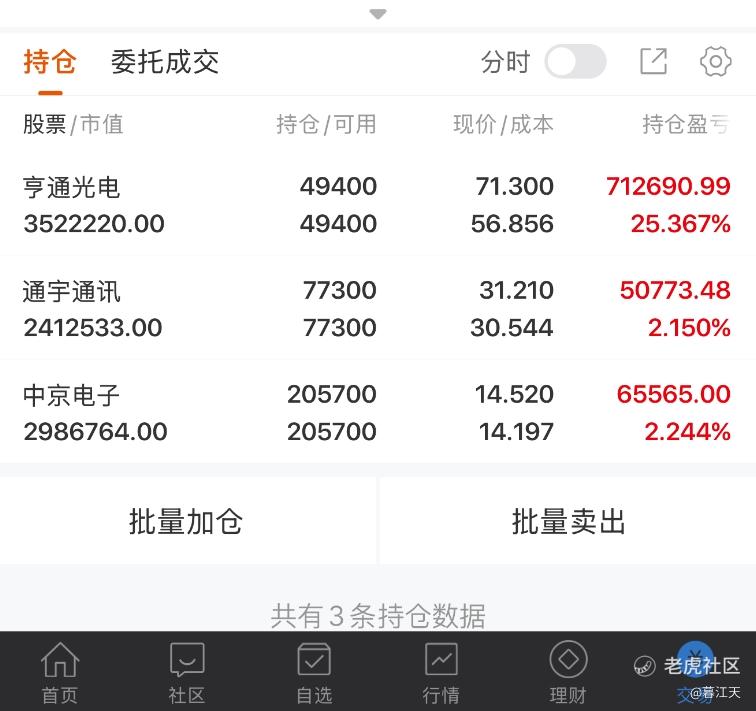
Task: Go to the 理财 tab
Action: [x=568, y=673]
